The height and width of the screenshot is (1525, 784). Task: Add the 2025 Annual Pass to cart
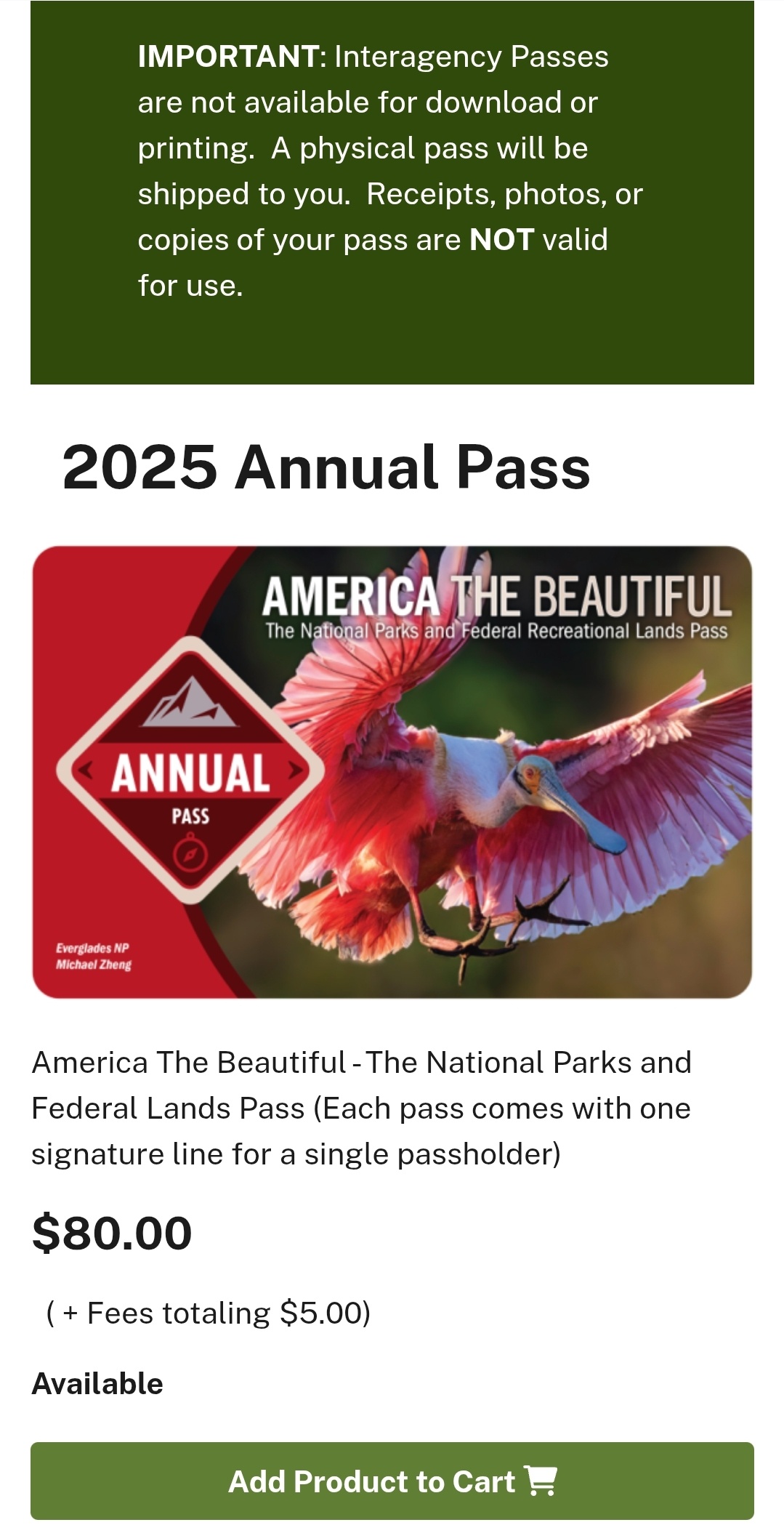click(x=392, y=1481)
